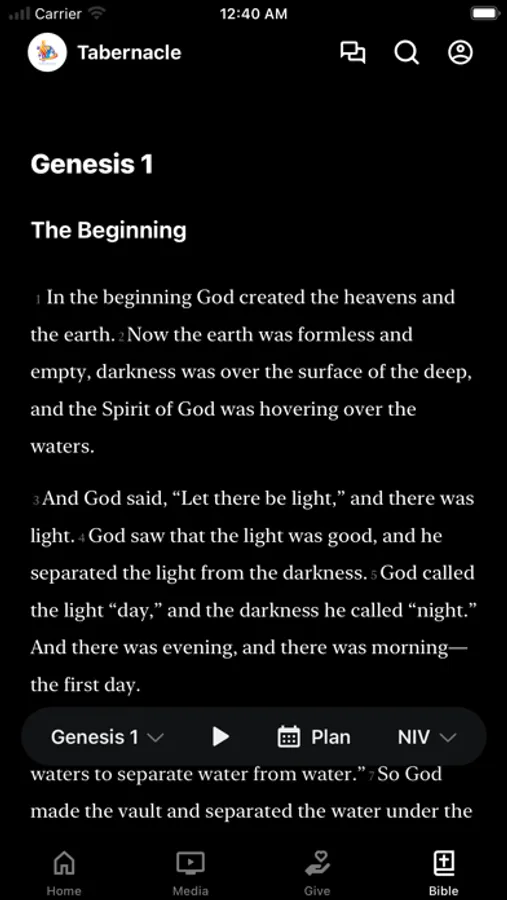Go to the Give tab
Image resolution: width=507 pixels, height=900 pixels.
317,874
